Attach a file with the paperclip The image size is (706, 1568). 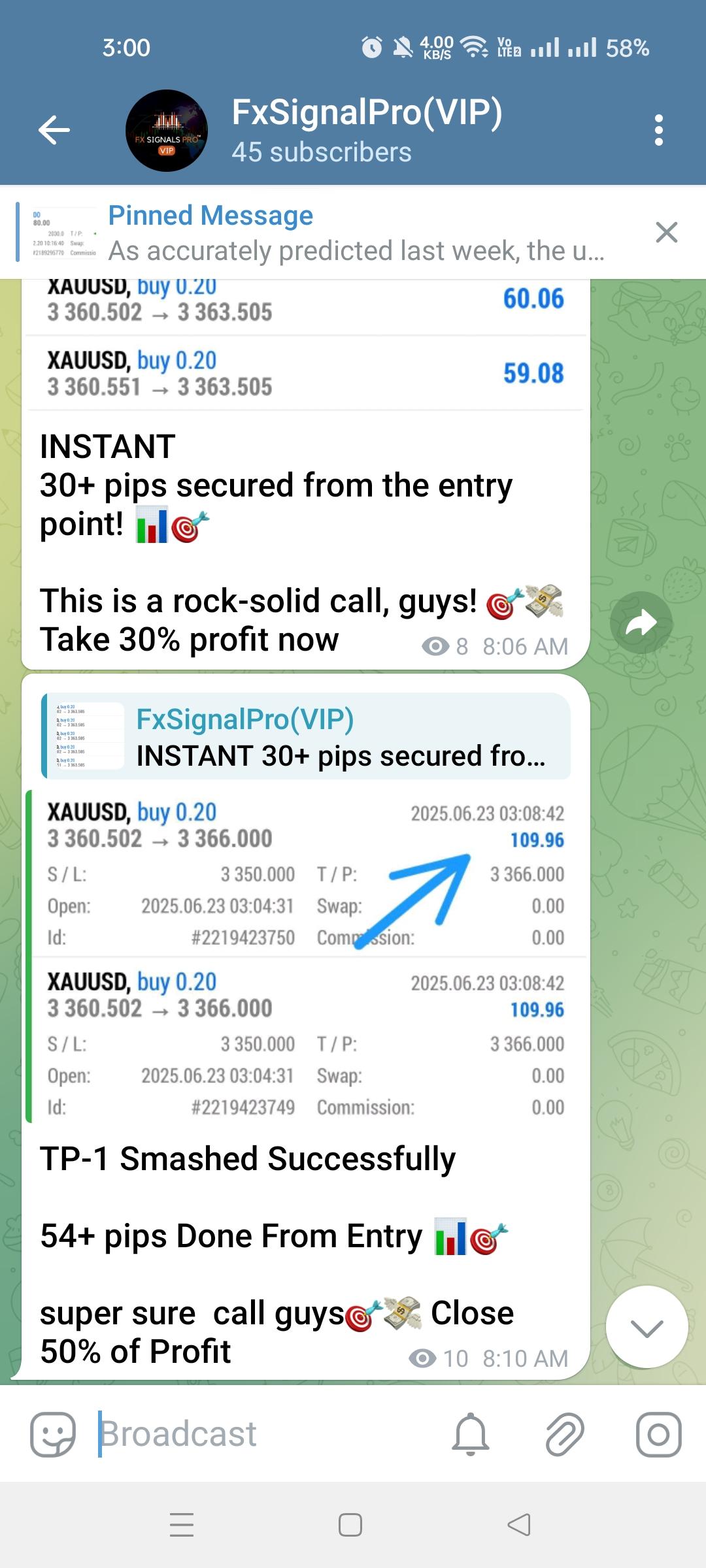point(564,1434)
